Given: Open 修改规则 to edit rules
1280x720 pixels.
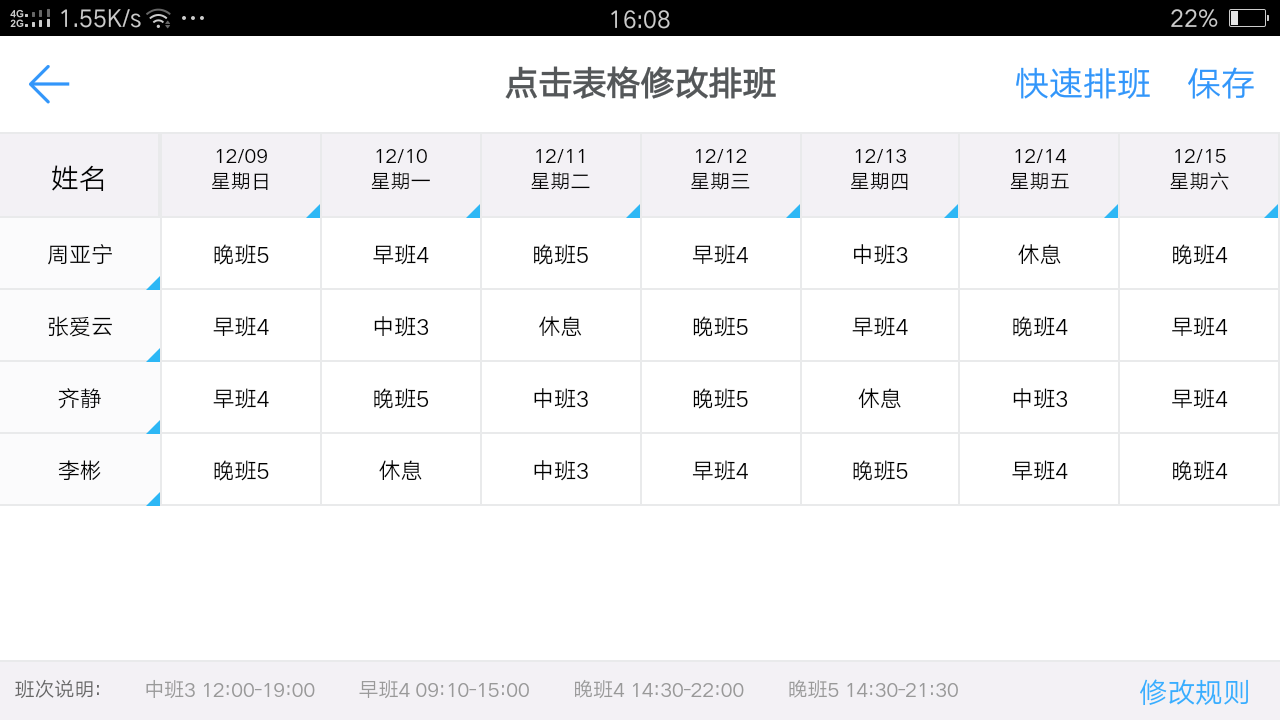Looking at the screenshot, I should (x=1194, y=691).
